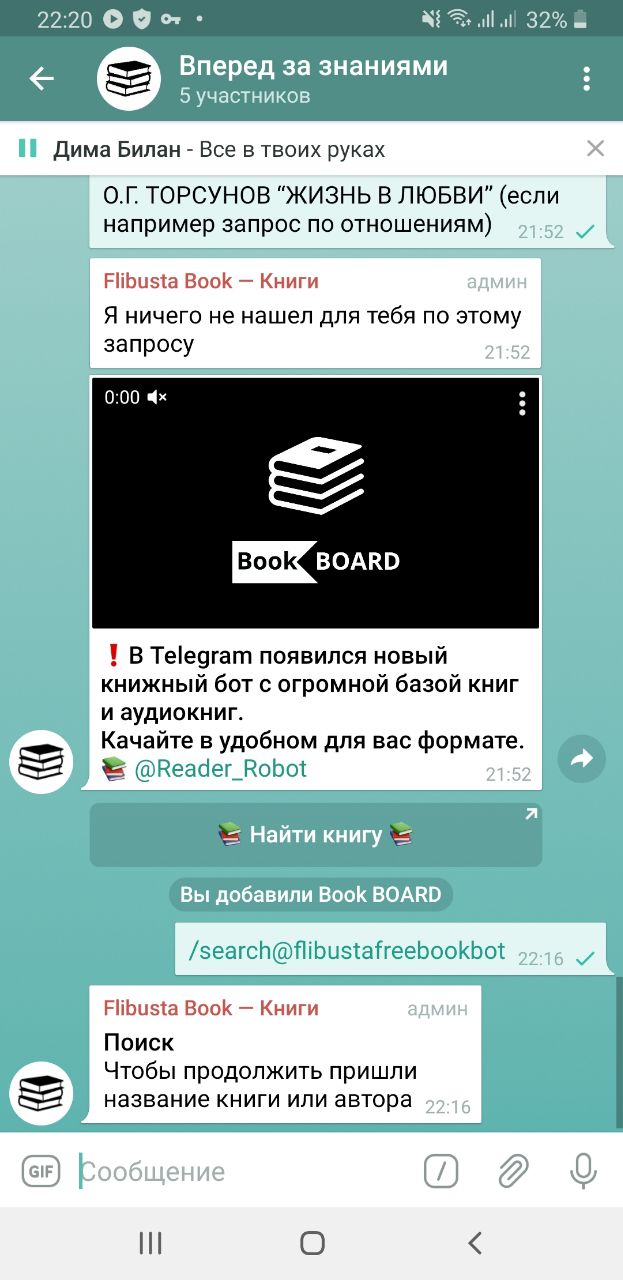Pause the Дима Билан track
Image resolution: width=623 pixels, height=1280 pixels.
point(28,149)
